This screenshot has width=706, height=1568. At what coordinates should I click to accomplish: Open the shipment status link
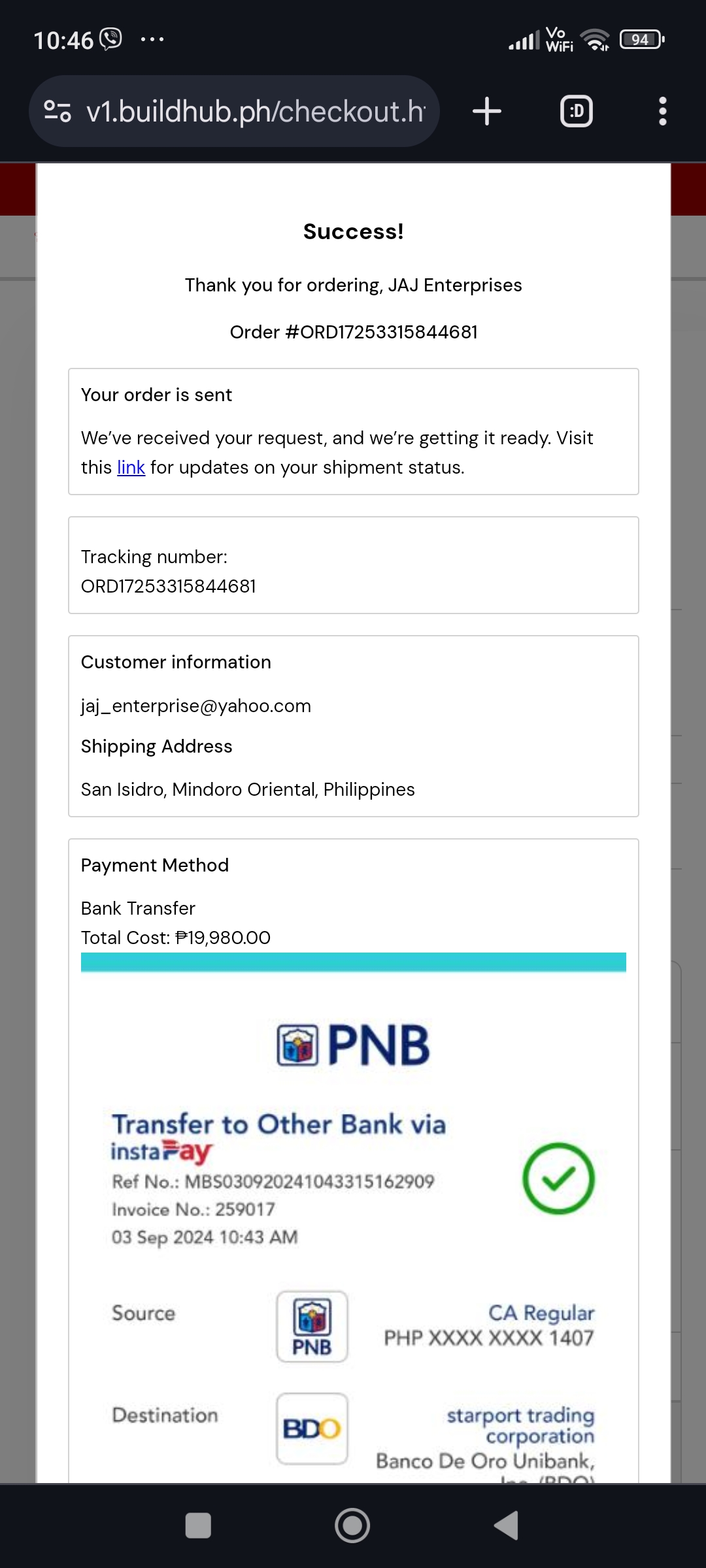click(131, 468)
